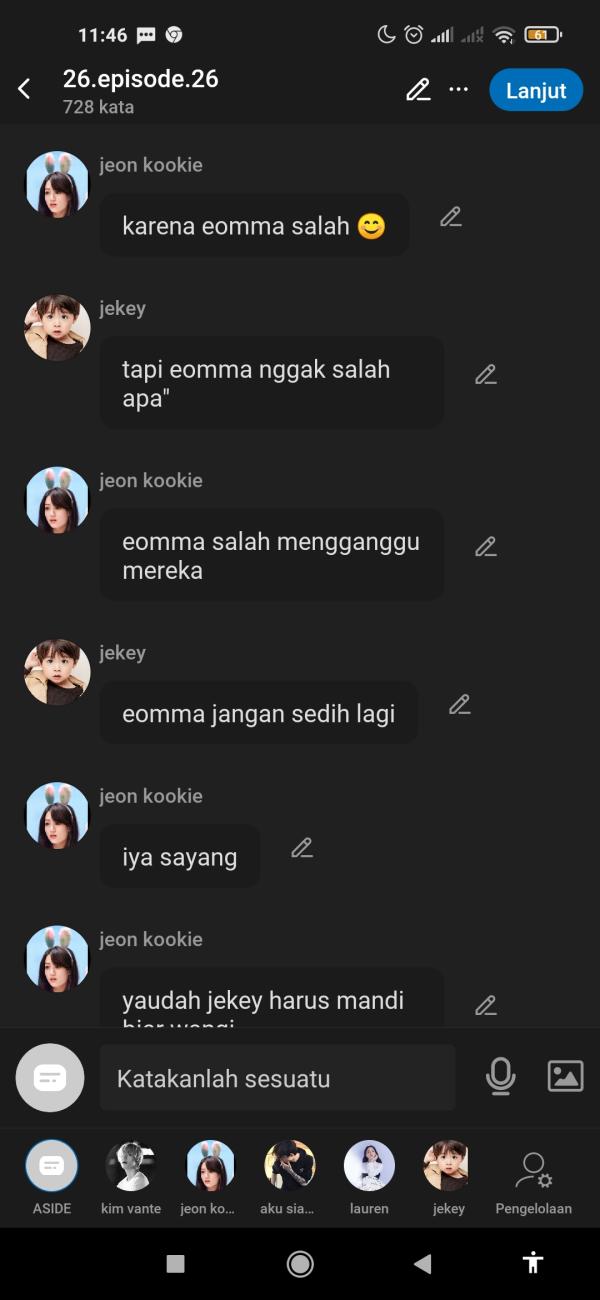Edit the message "tapi eomma nggak salah apa"
The width and height of the screenshot is (600, 1300).
click(486, 375)
